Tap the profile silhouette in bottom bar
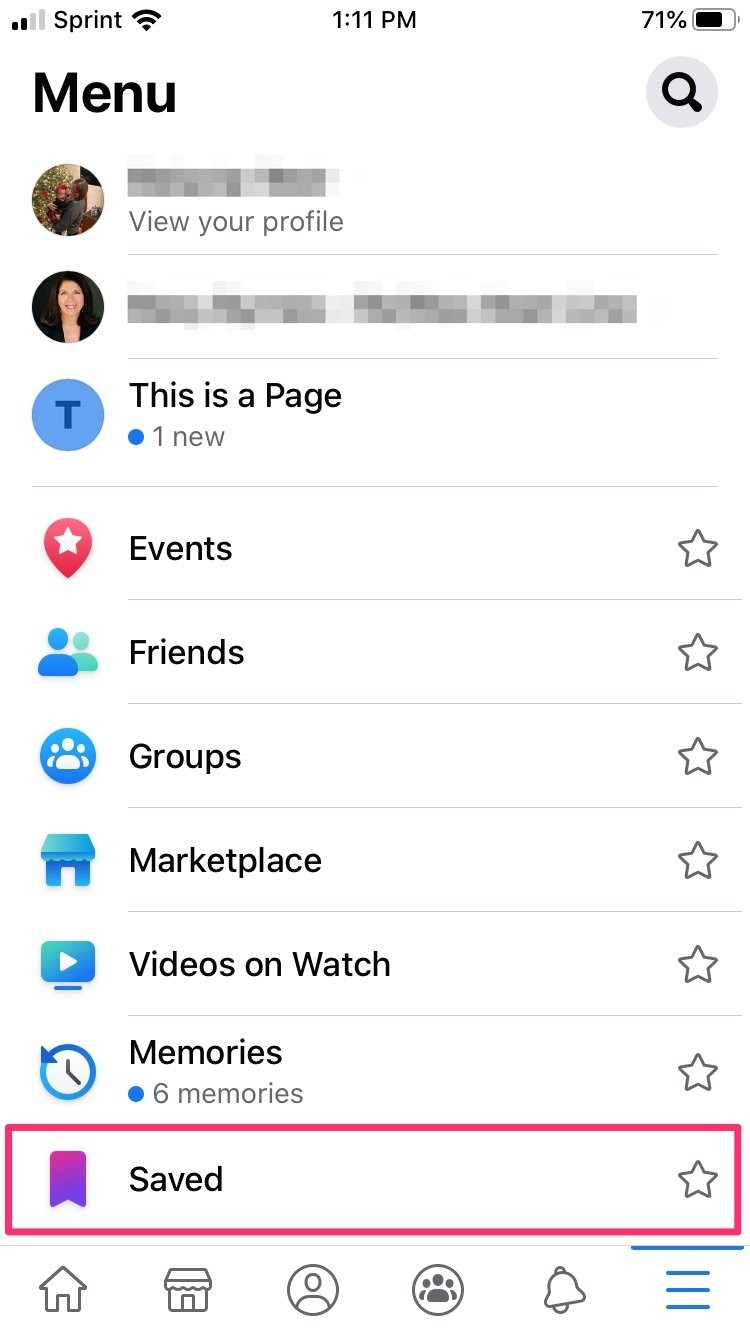 tap(312, 1289)
